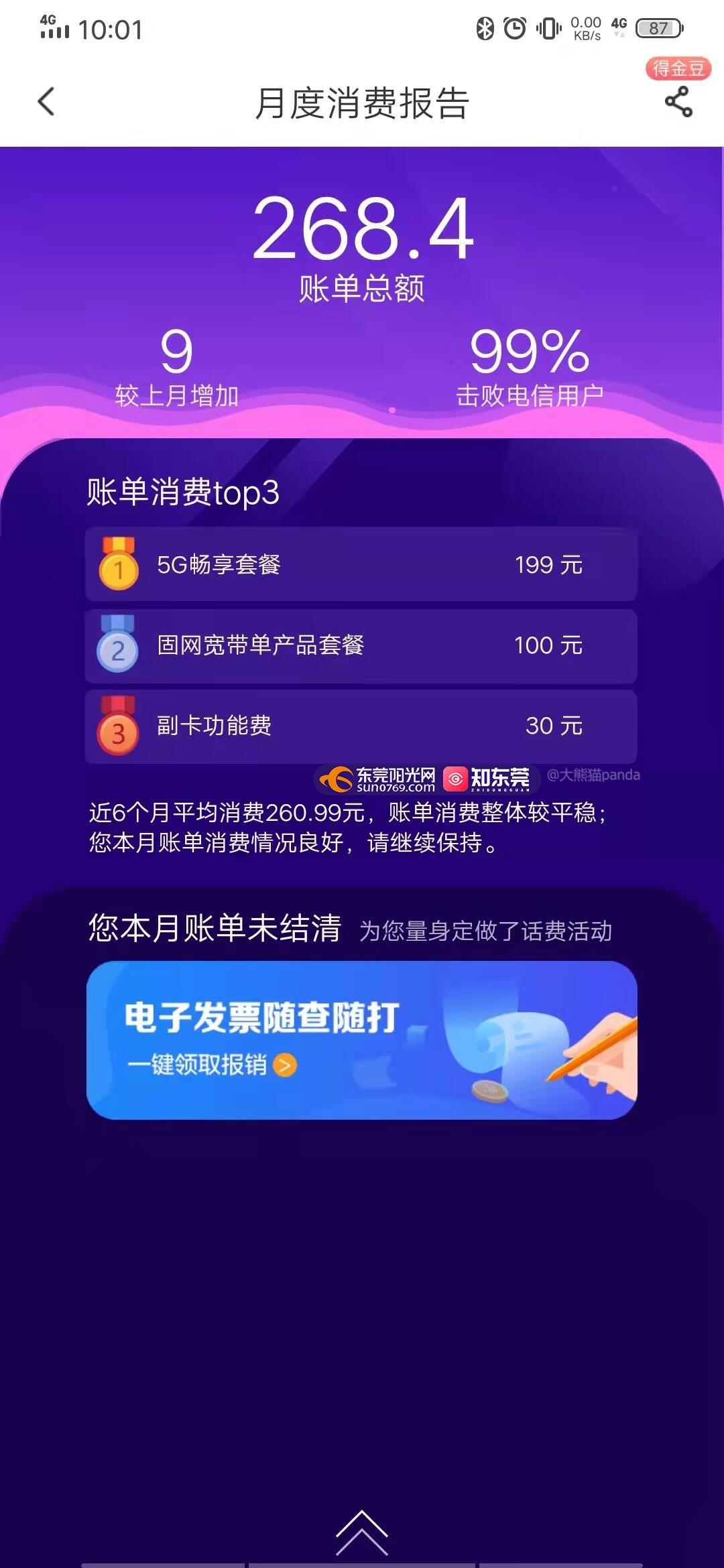Share the monthly report
The height and width of the screenshot is (1568, 724).
(x=678, y=102)
